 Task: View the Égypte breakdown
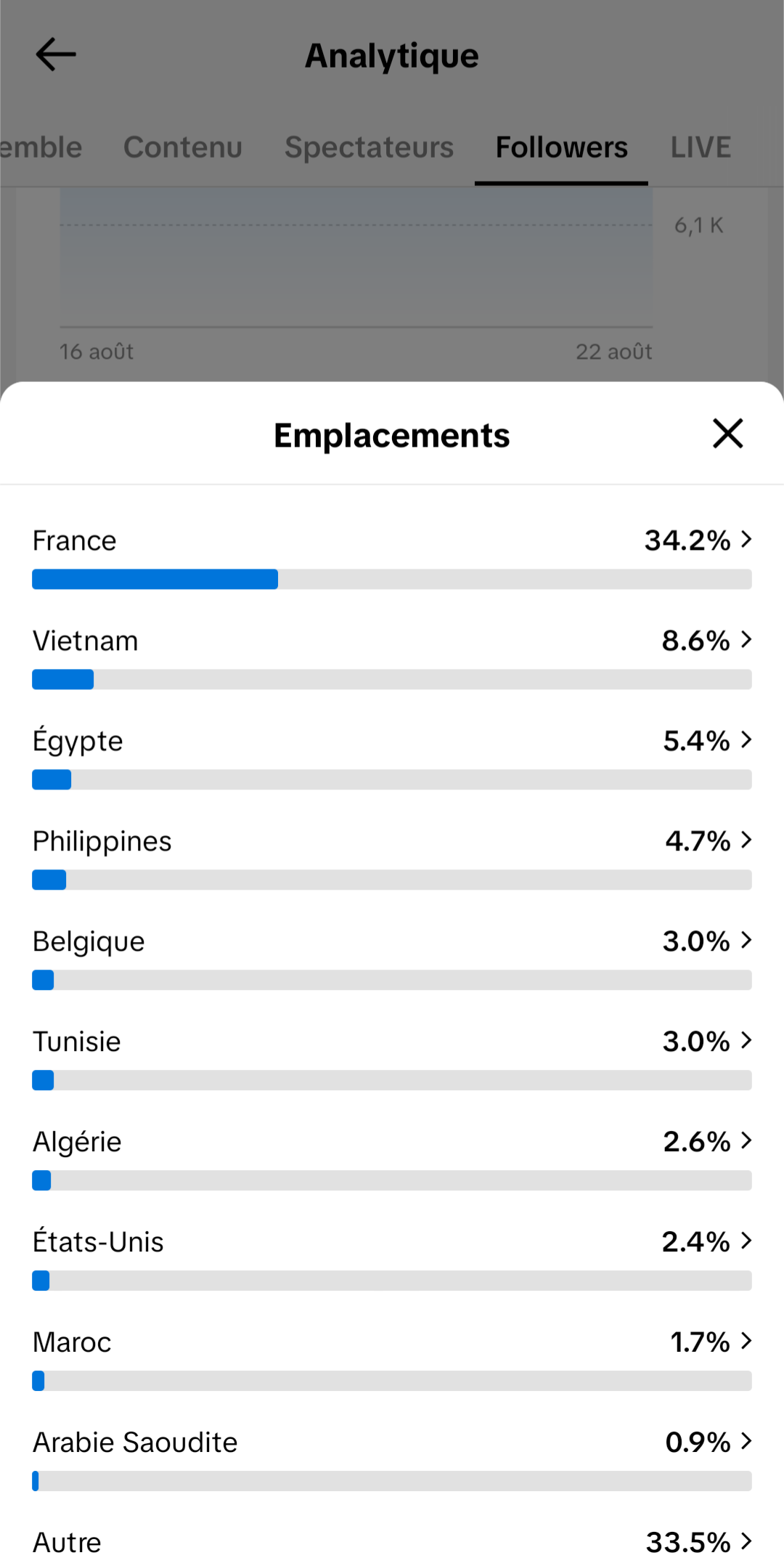392,758
